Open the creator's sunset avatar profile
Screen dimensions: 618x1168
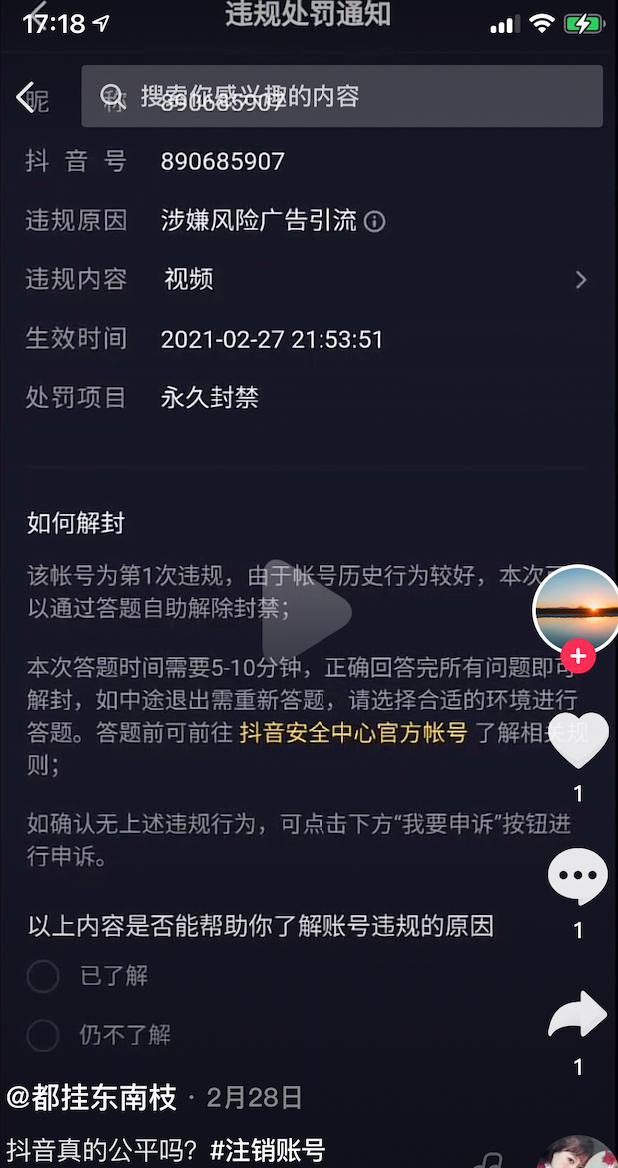tap(576, 608)
